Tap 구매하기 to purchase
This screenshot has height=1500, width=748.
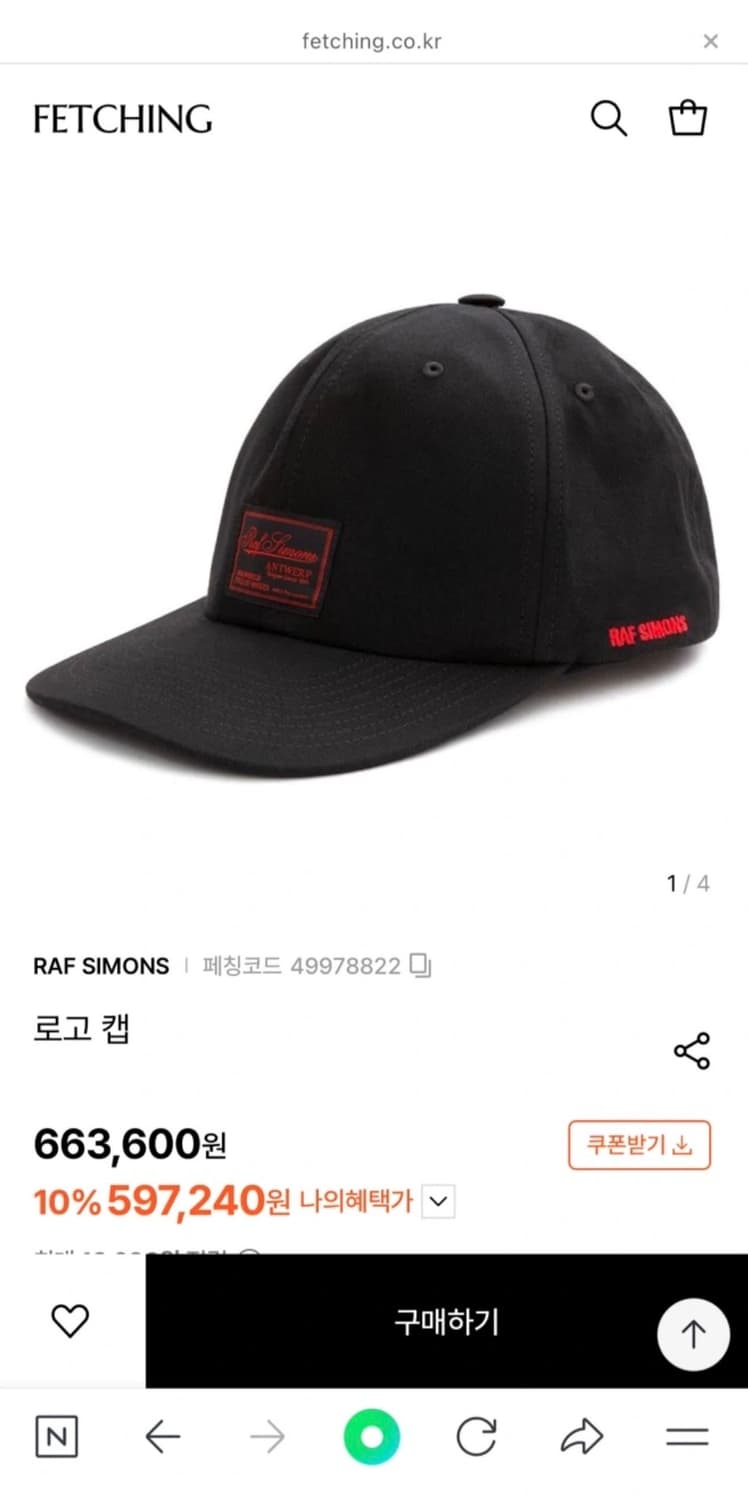pos(446,1322)
